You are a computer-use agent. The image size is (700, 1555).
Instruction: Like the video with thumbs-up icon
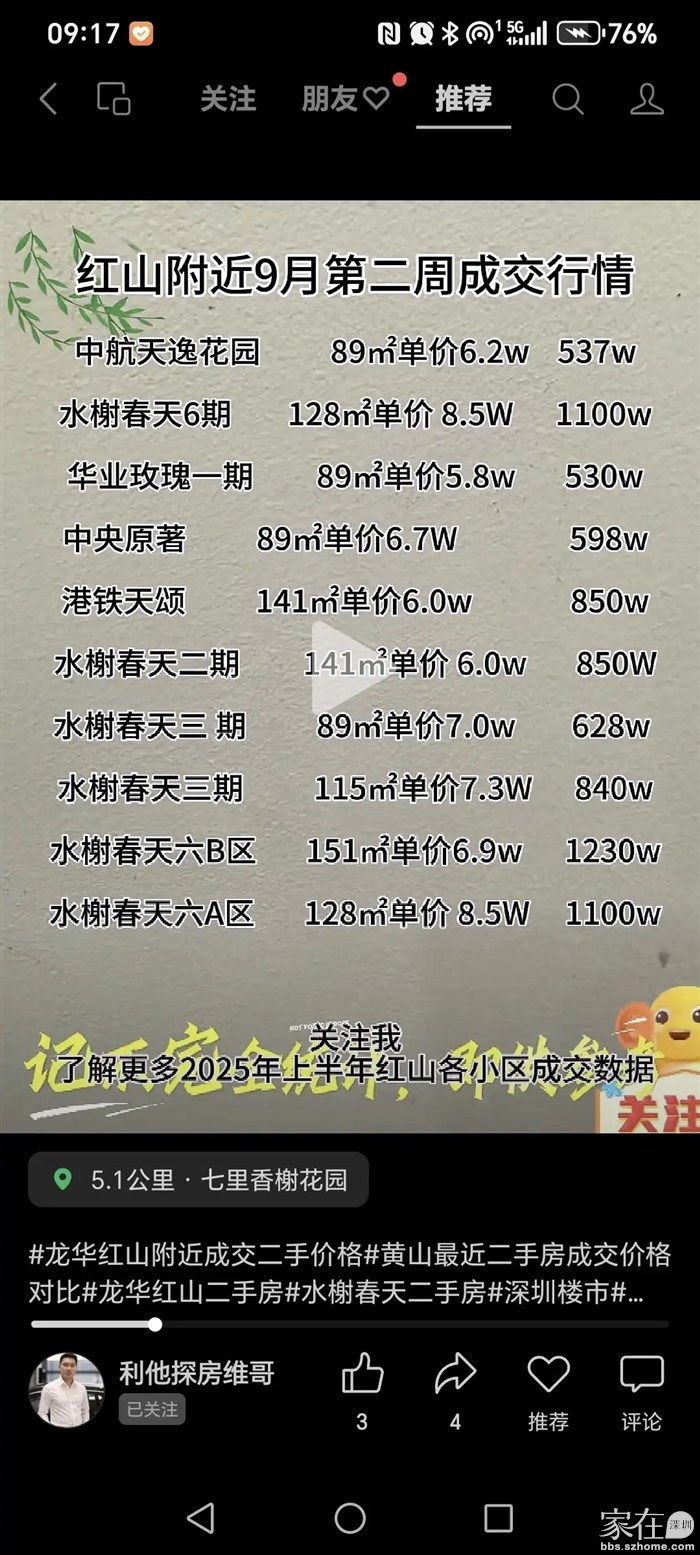point(362,1375)
